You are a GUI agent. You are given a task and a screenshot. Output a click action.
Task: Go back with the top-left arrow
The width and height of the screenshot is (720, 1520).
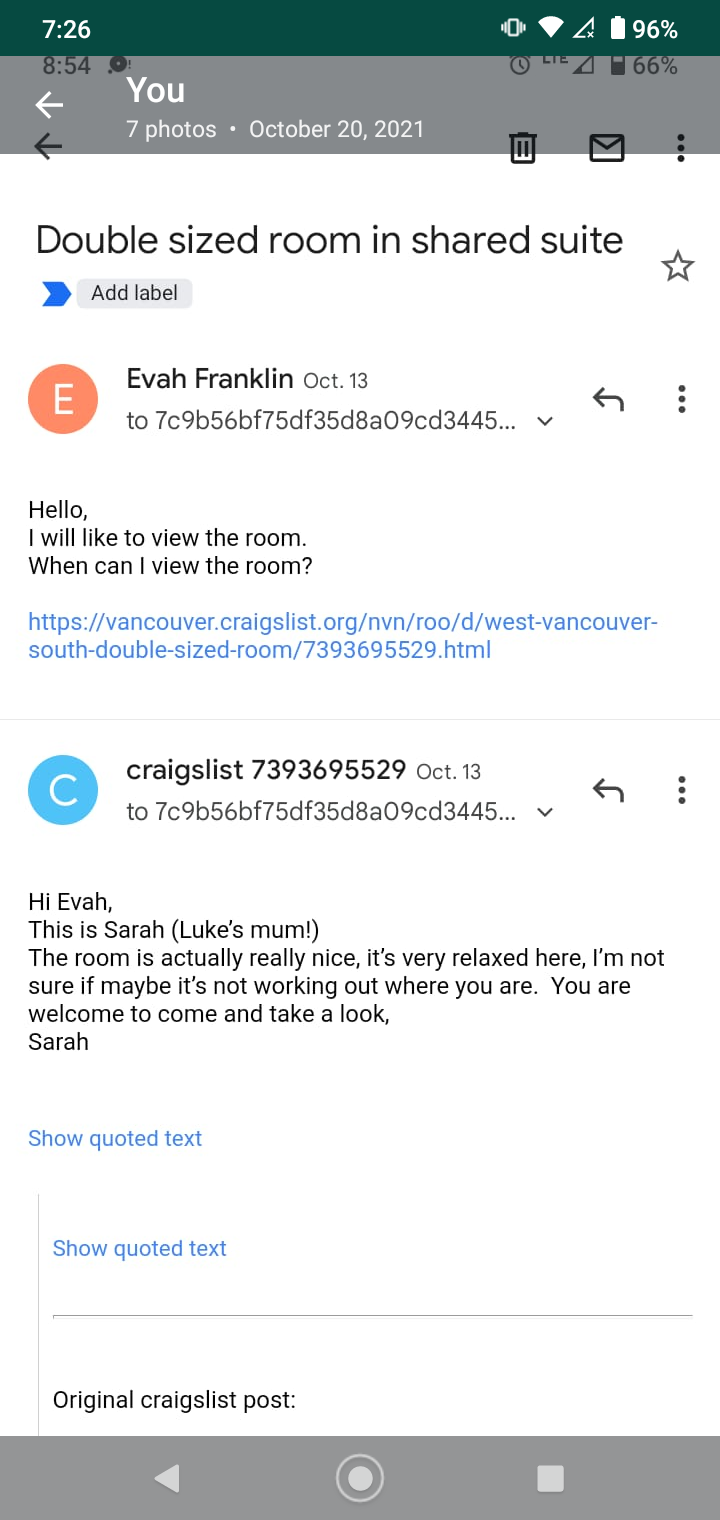(x=48, y=146)
